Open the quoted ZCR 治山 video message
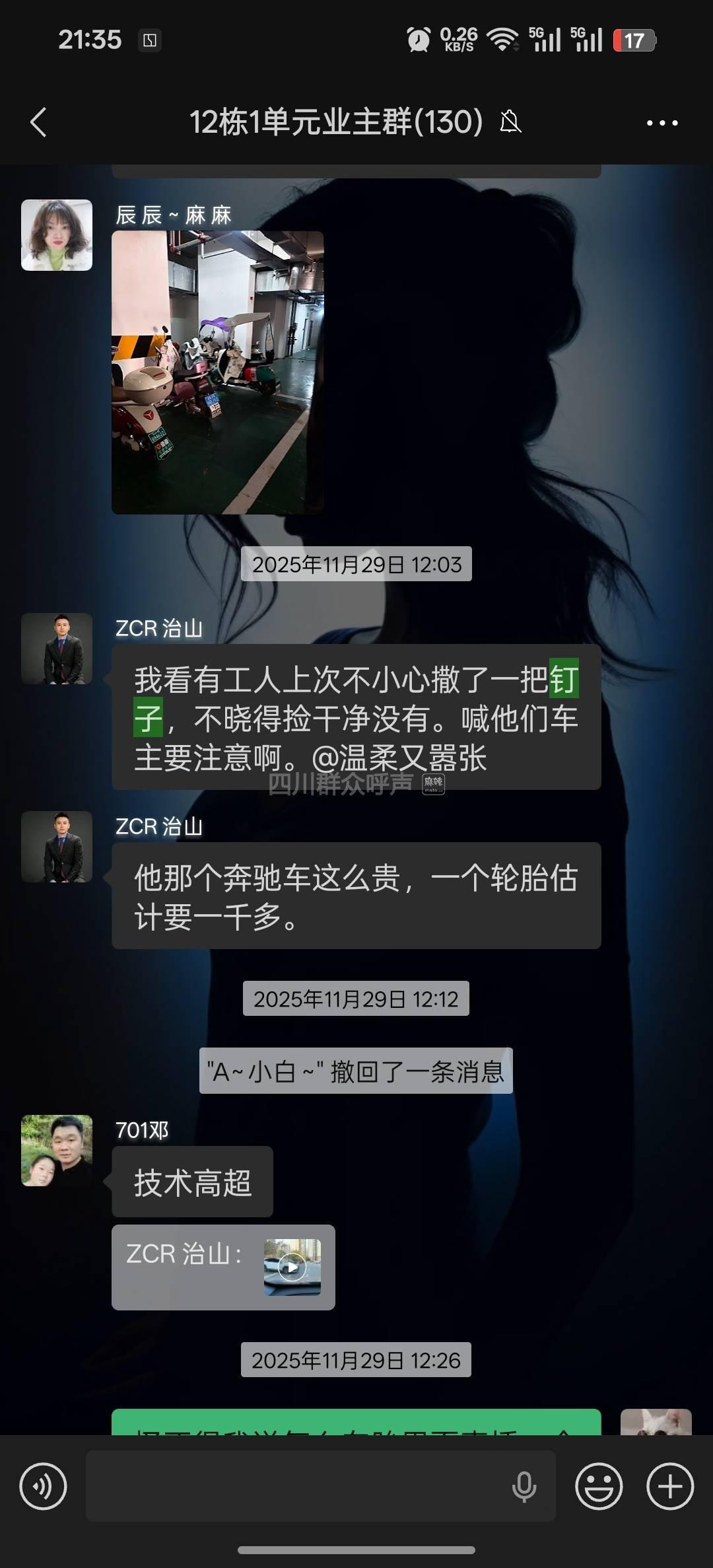Screen dimensions: 713x1568 (x=292, y=1267)
